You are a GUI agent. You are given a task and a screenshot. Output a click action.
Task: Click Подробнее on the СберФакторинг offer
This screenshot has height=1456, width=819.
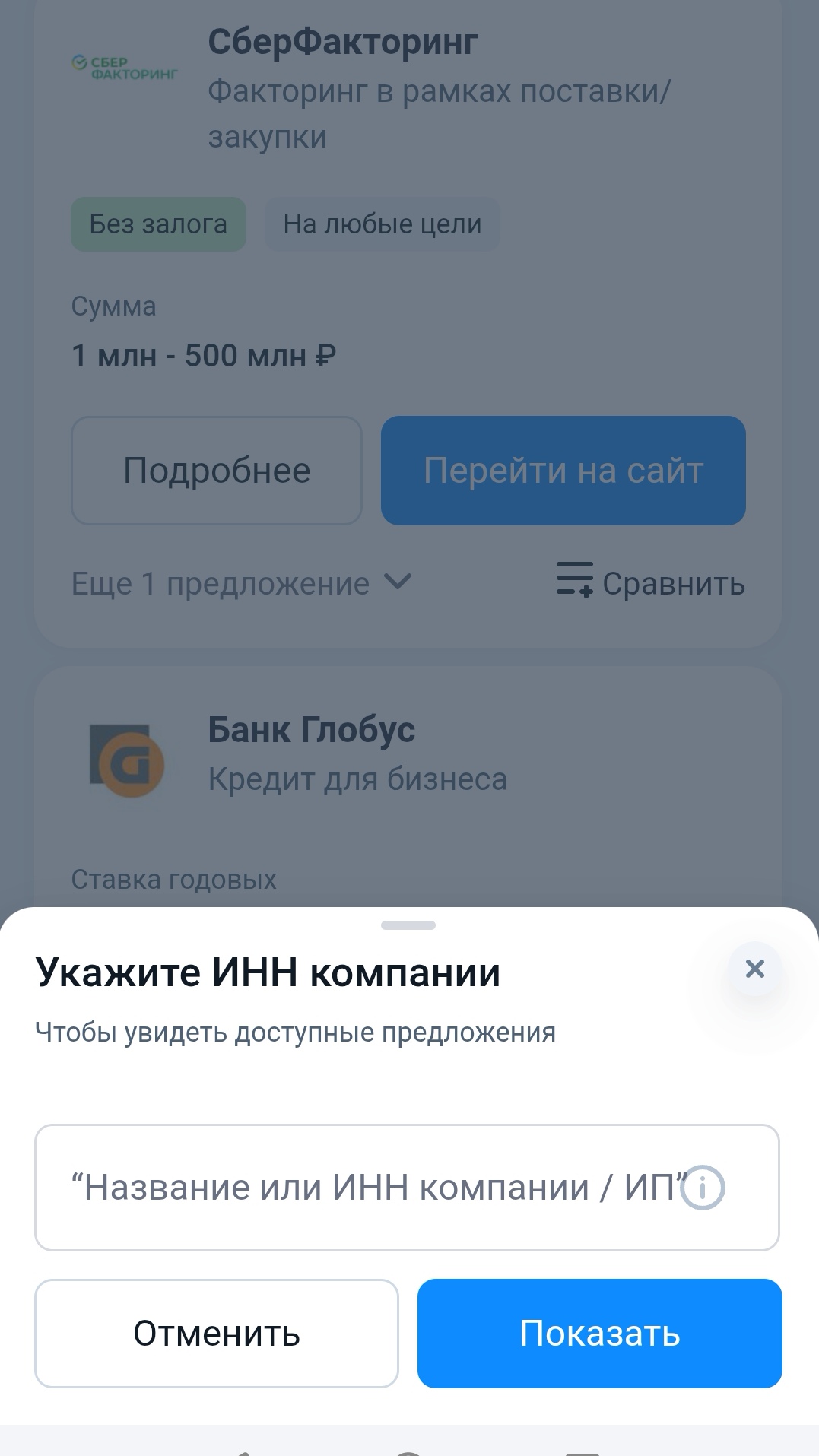coord(216,470)
